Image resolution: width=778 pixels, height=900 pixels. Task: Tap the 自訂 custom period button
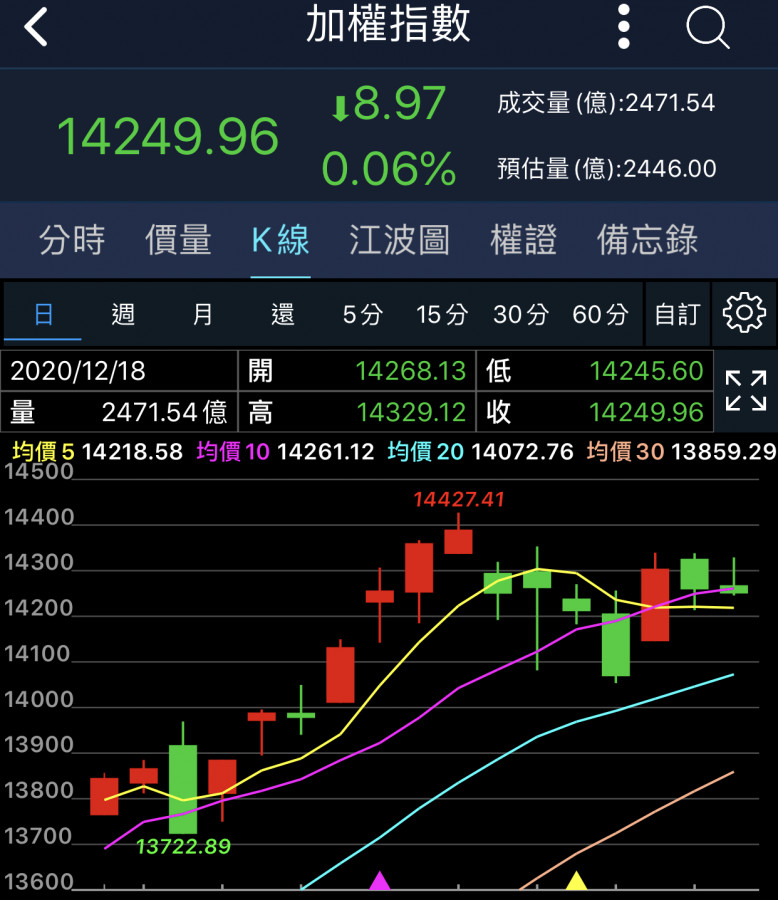pyautogui.click(x=677, y=315)
